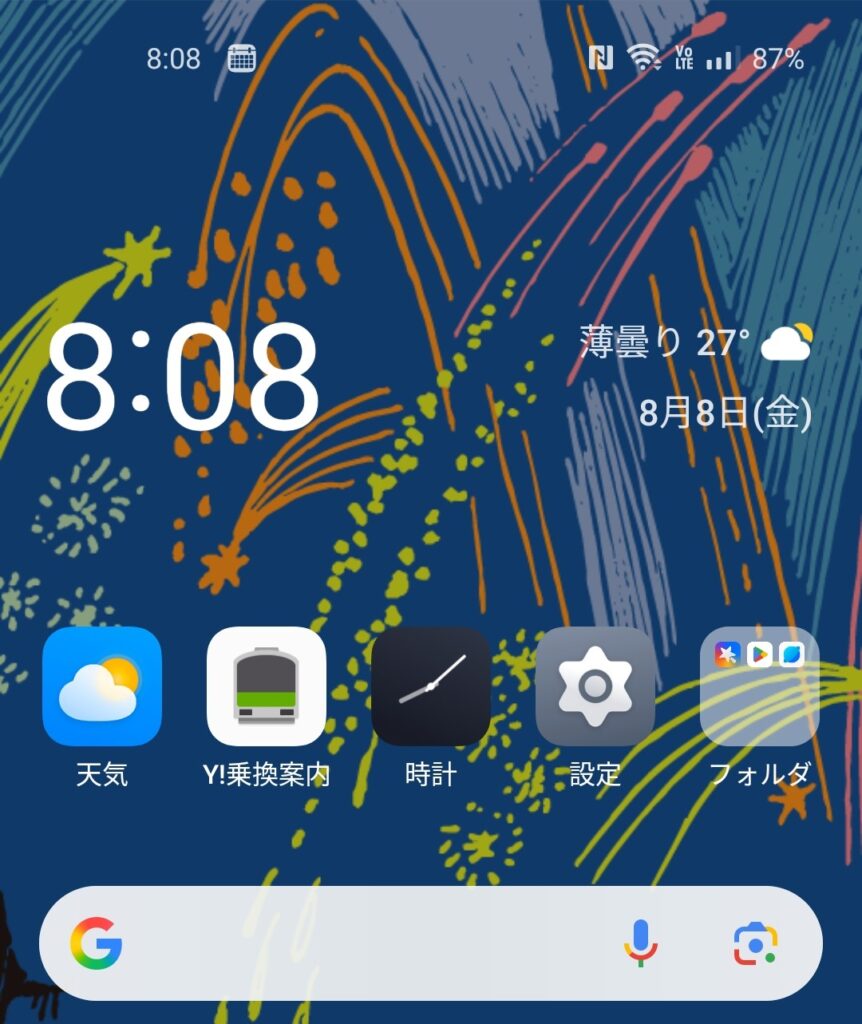Launch the Y!乗換案内 transit app

click(x=266, y=687)
